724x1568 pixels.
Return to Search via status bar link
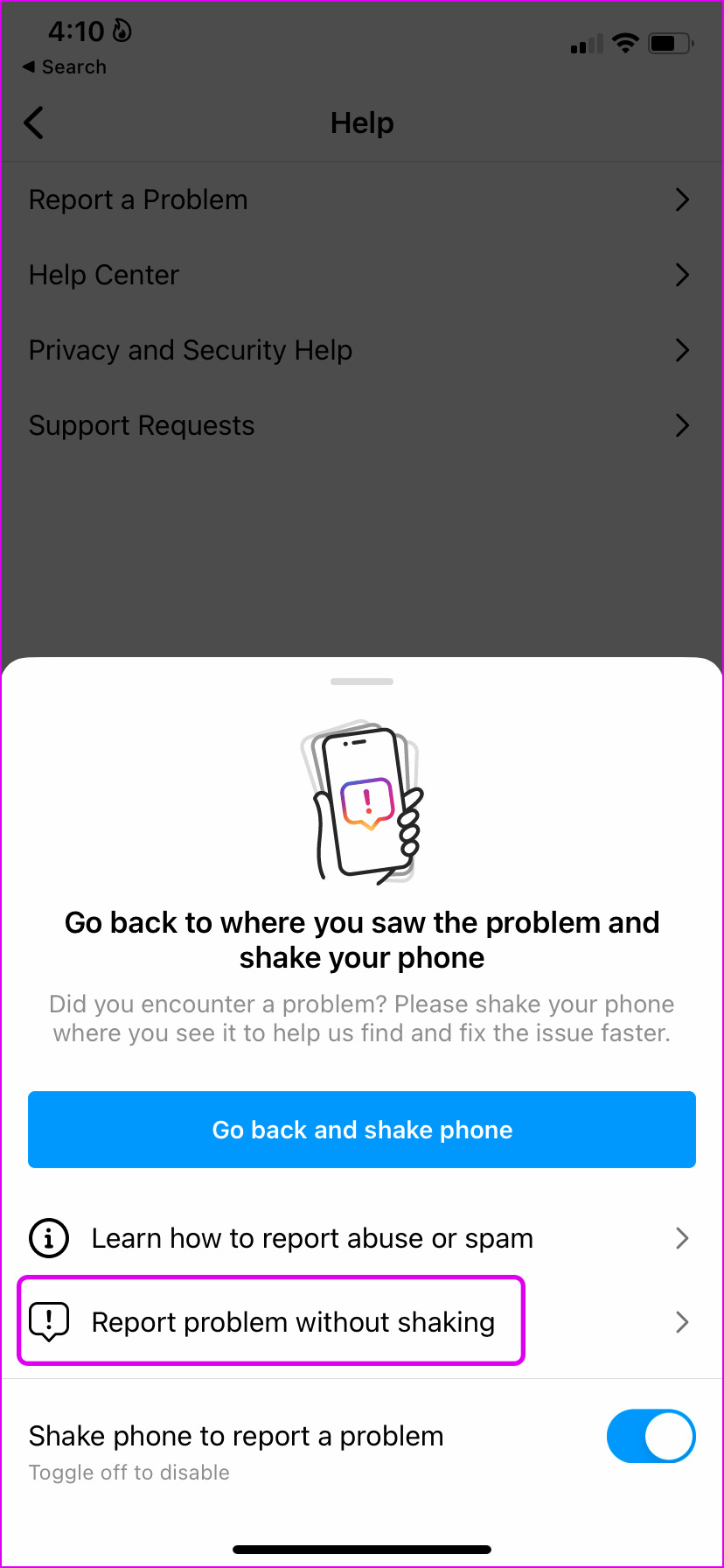[65, 66]
